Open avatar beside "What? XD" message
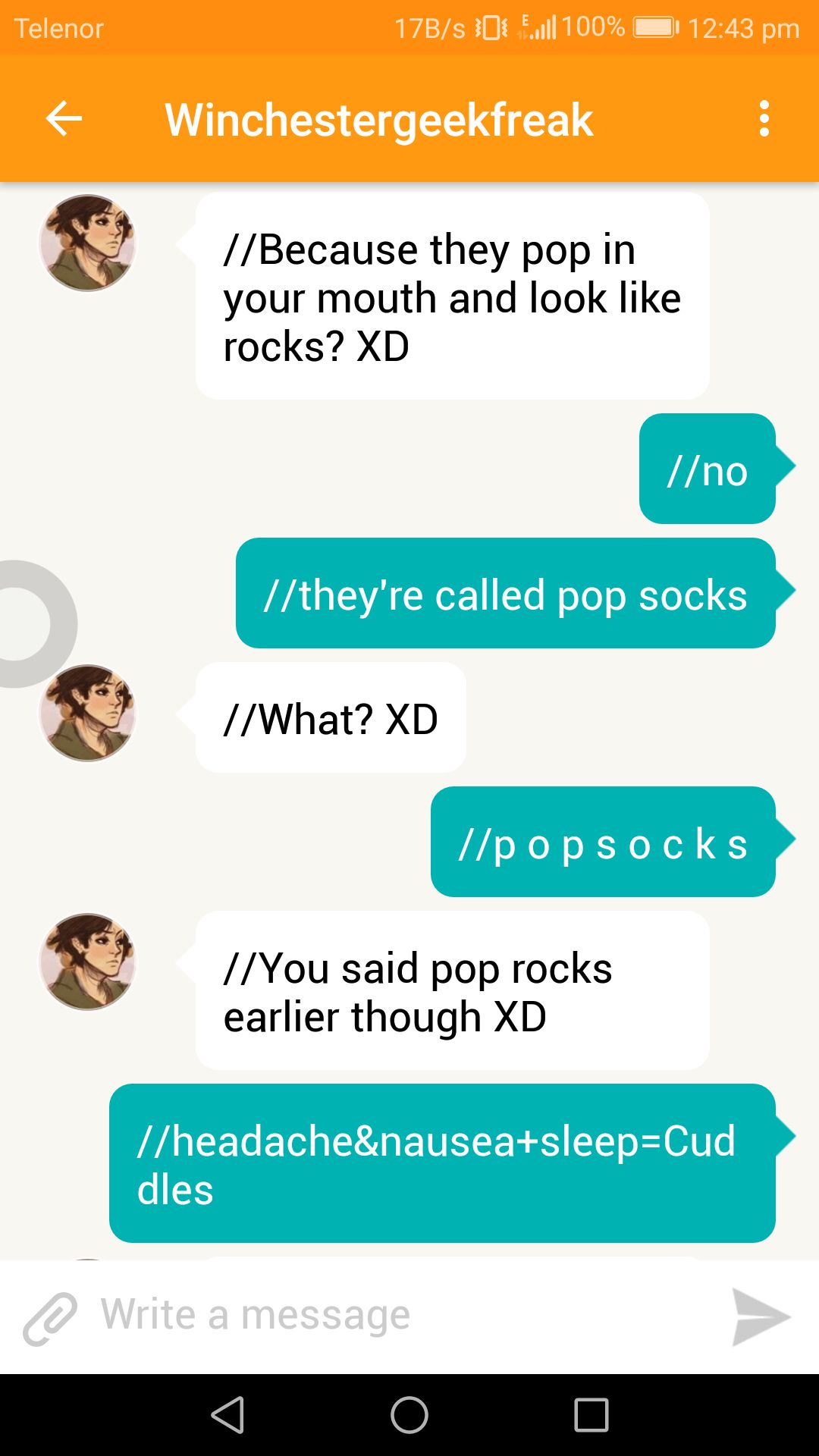The width and height of the screenshot is (819, 1456). tap(87, 713)
